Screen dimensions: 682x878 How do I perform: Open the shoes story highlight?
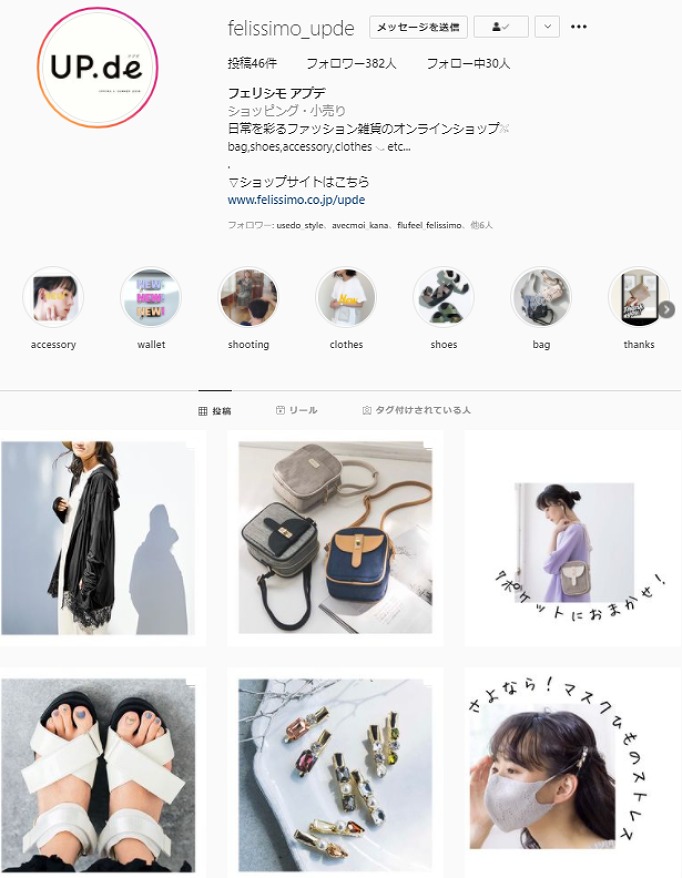click(x=443, y=298)
